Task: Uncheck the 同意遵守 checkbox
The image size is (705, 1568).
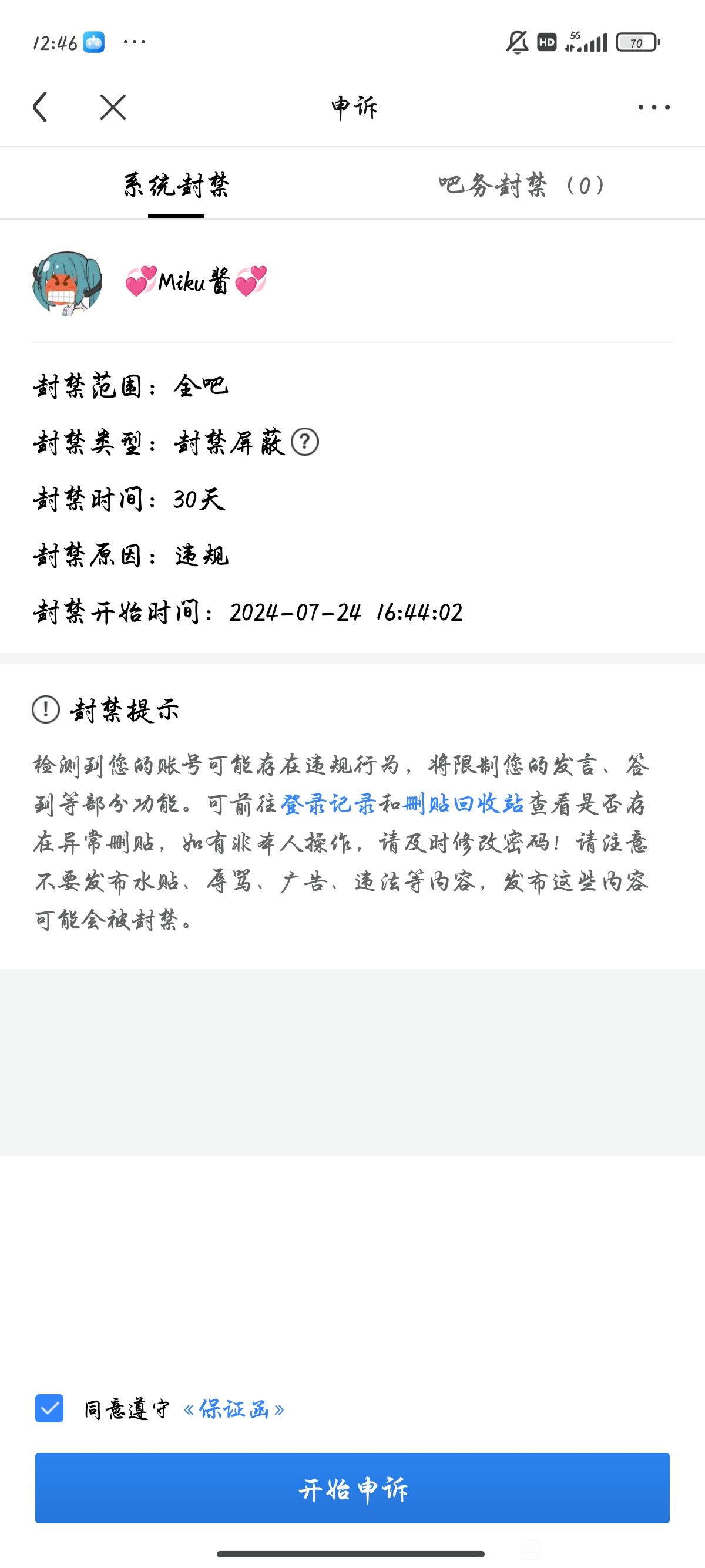Action: [x=49, y=1408]
